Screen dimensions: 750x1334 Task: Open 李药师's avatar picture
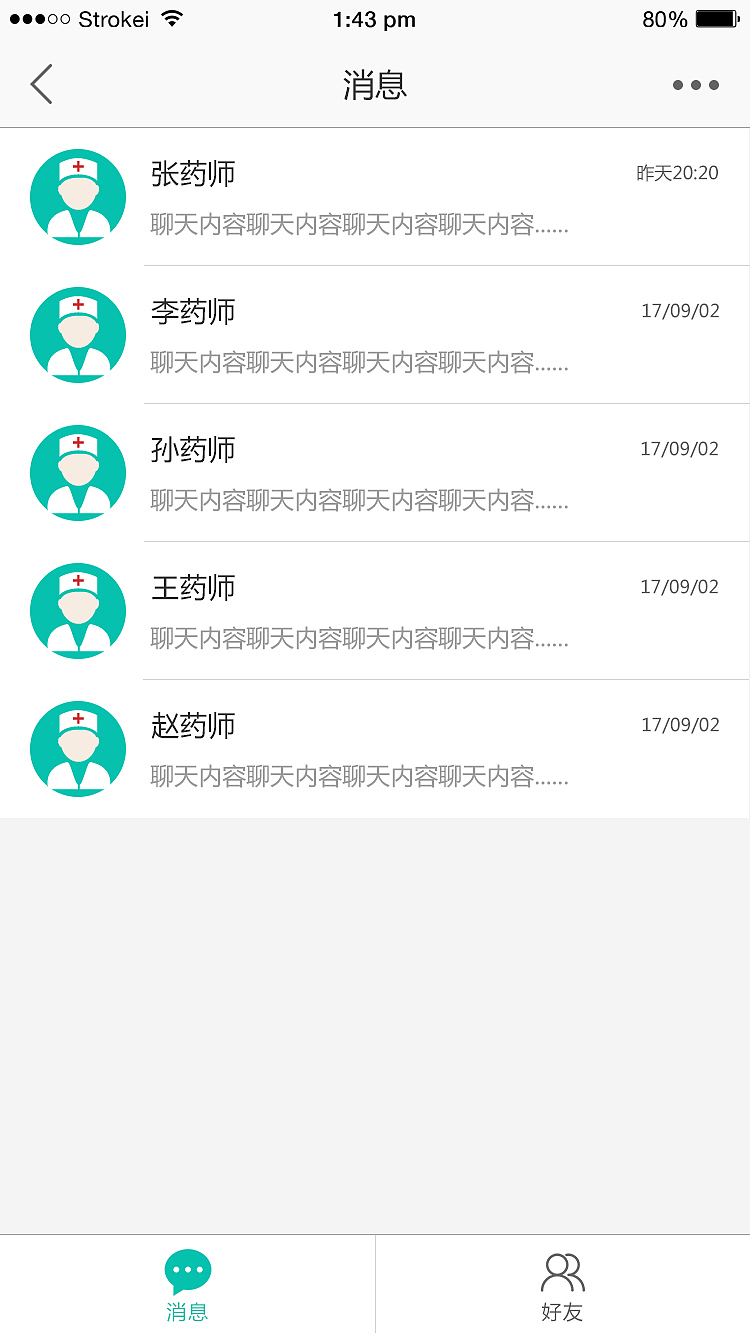(x=78, y=335)
